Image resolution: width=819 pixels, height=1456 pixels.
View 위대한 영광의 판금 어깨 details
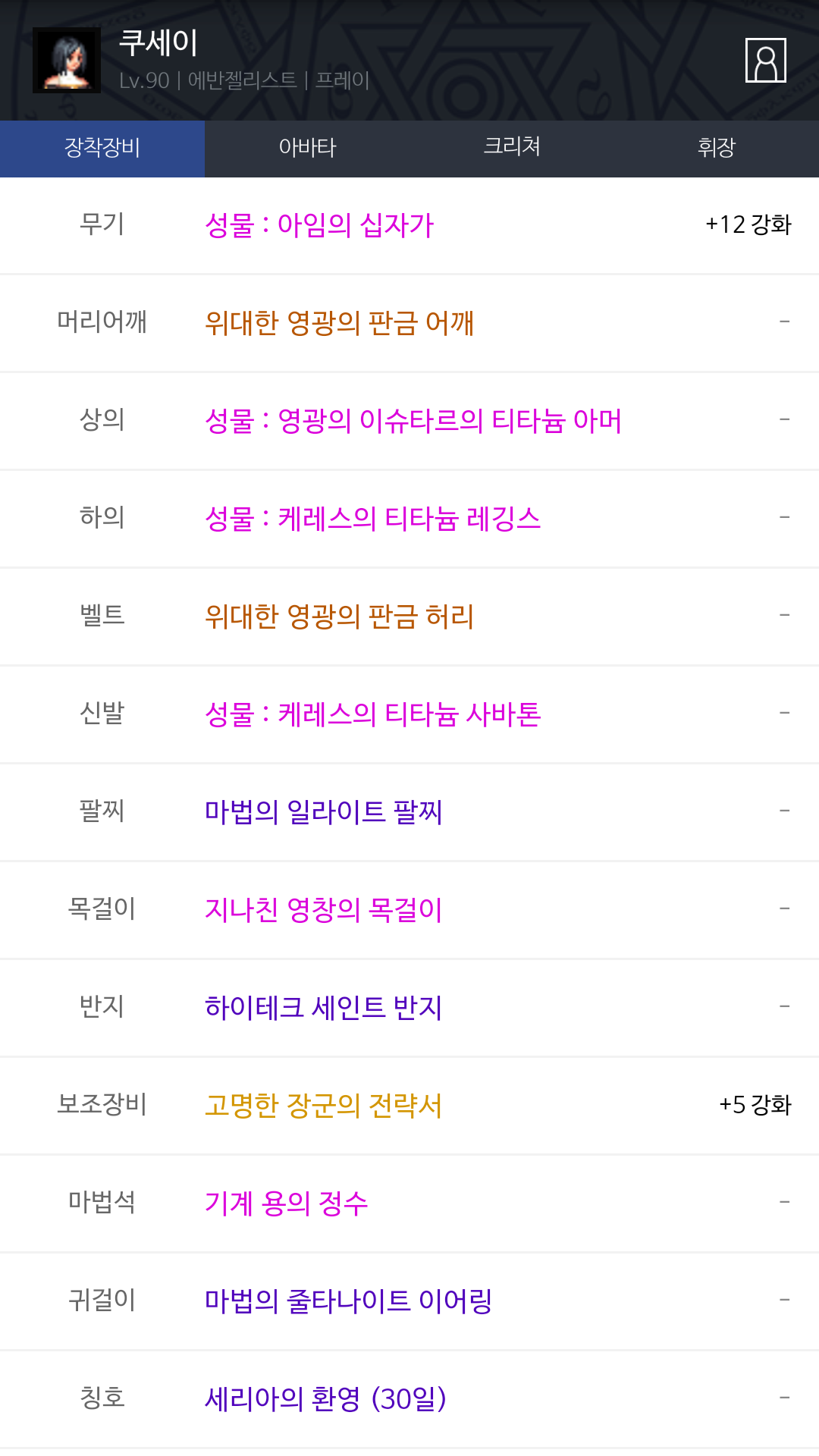click(340, 323)
